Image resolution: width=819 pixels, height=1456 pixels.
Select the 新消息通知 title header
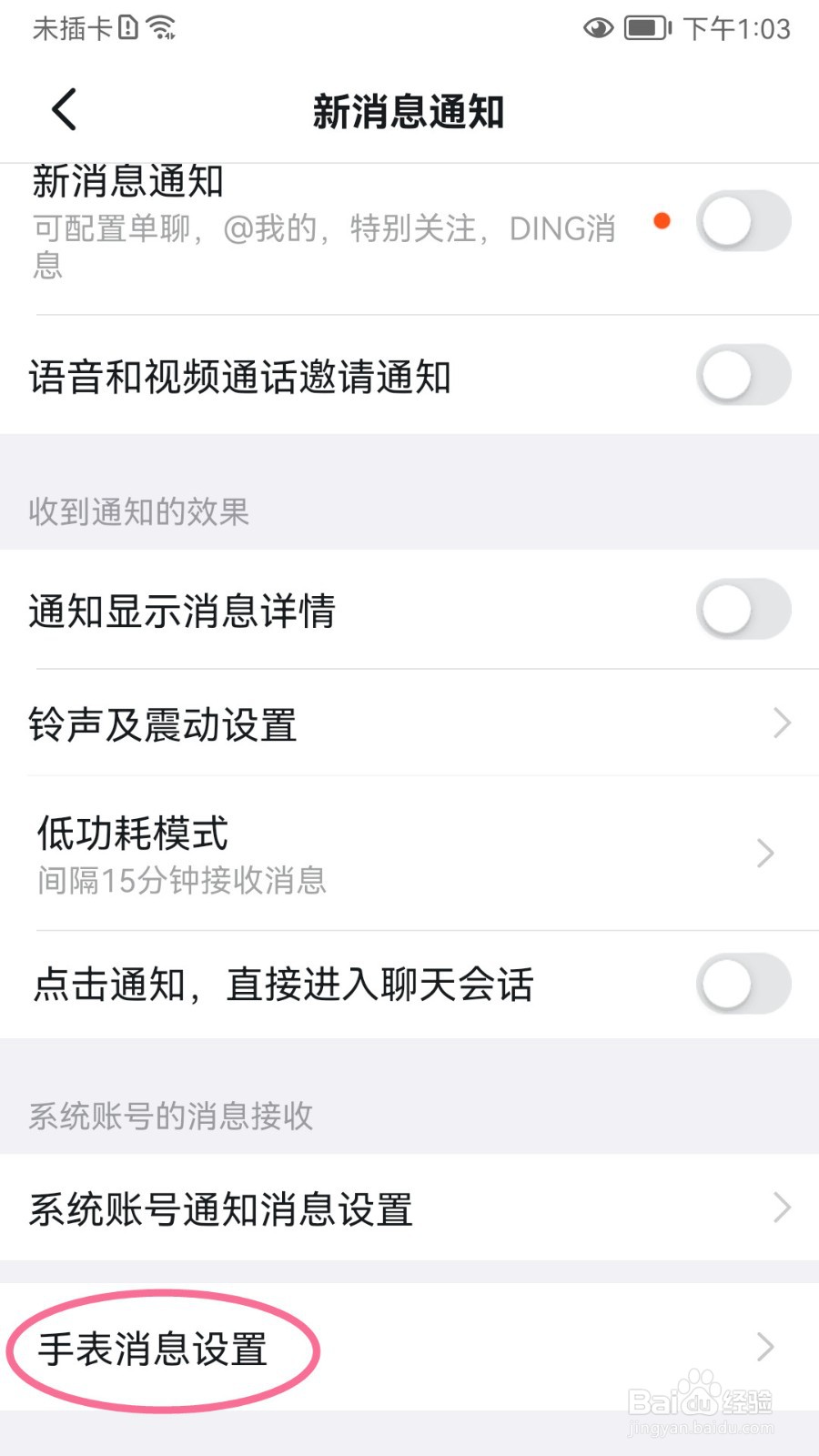point(409,111)
